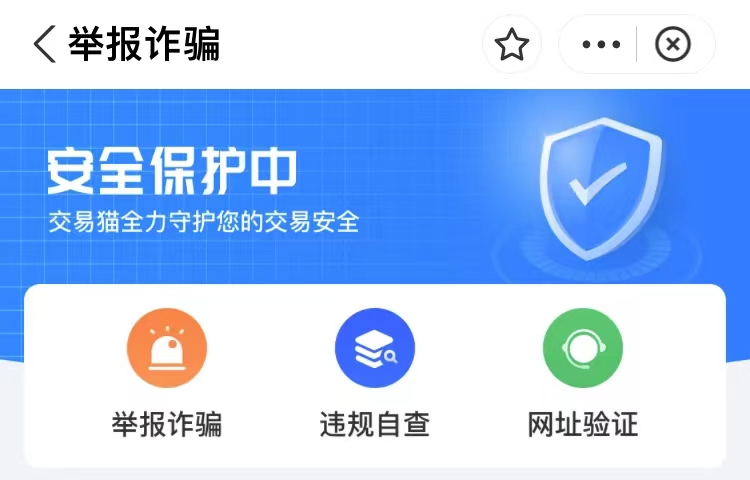The image size is (750, 480).
Task: Close the mini program
Action: (673, 45)
